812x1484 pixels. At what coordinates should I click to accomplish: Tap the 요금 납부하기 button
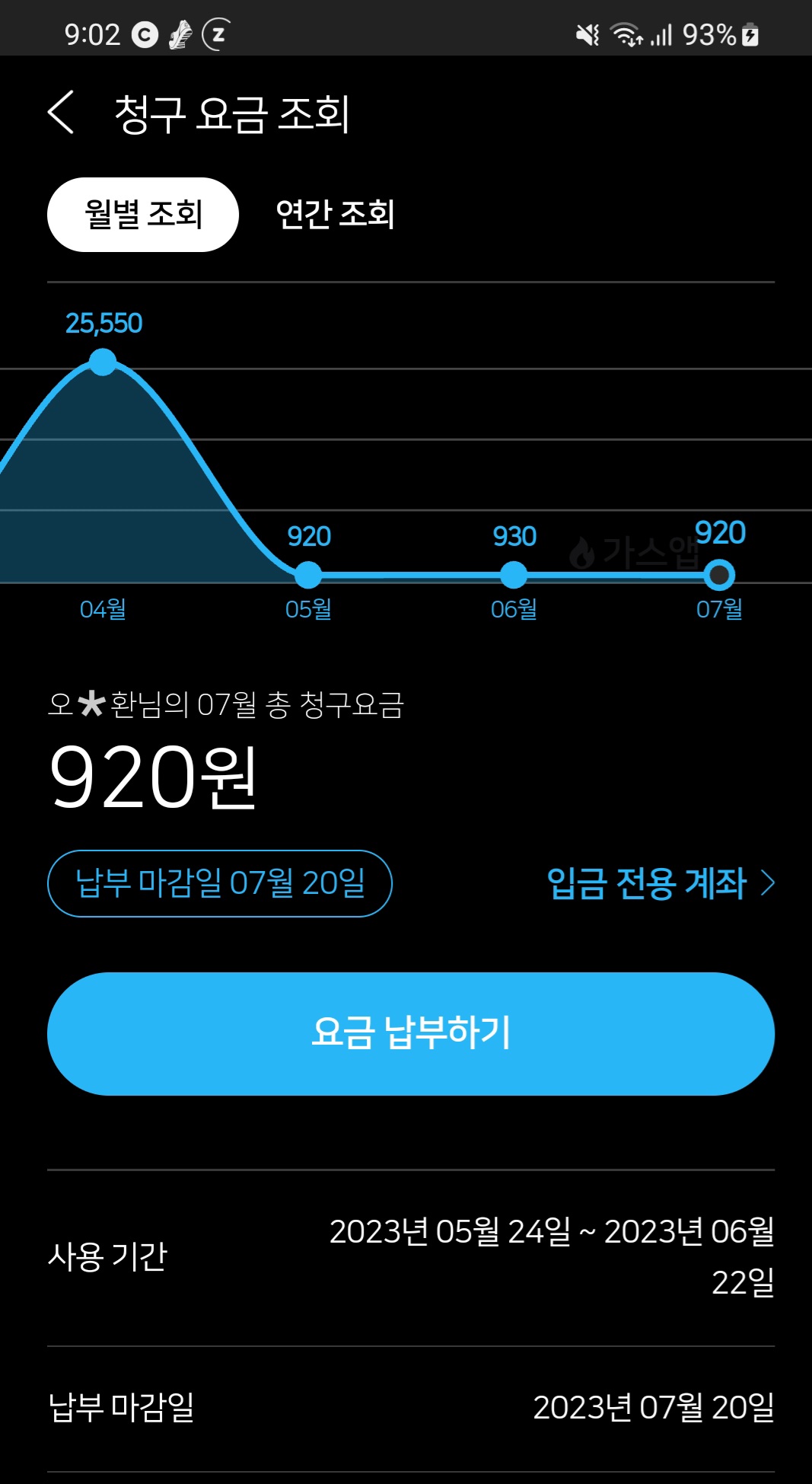[411, 1033]
